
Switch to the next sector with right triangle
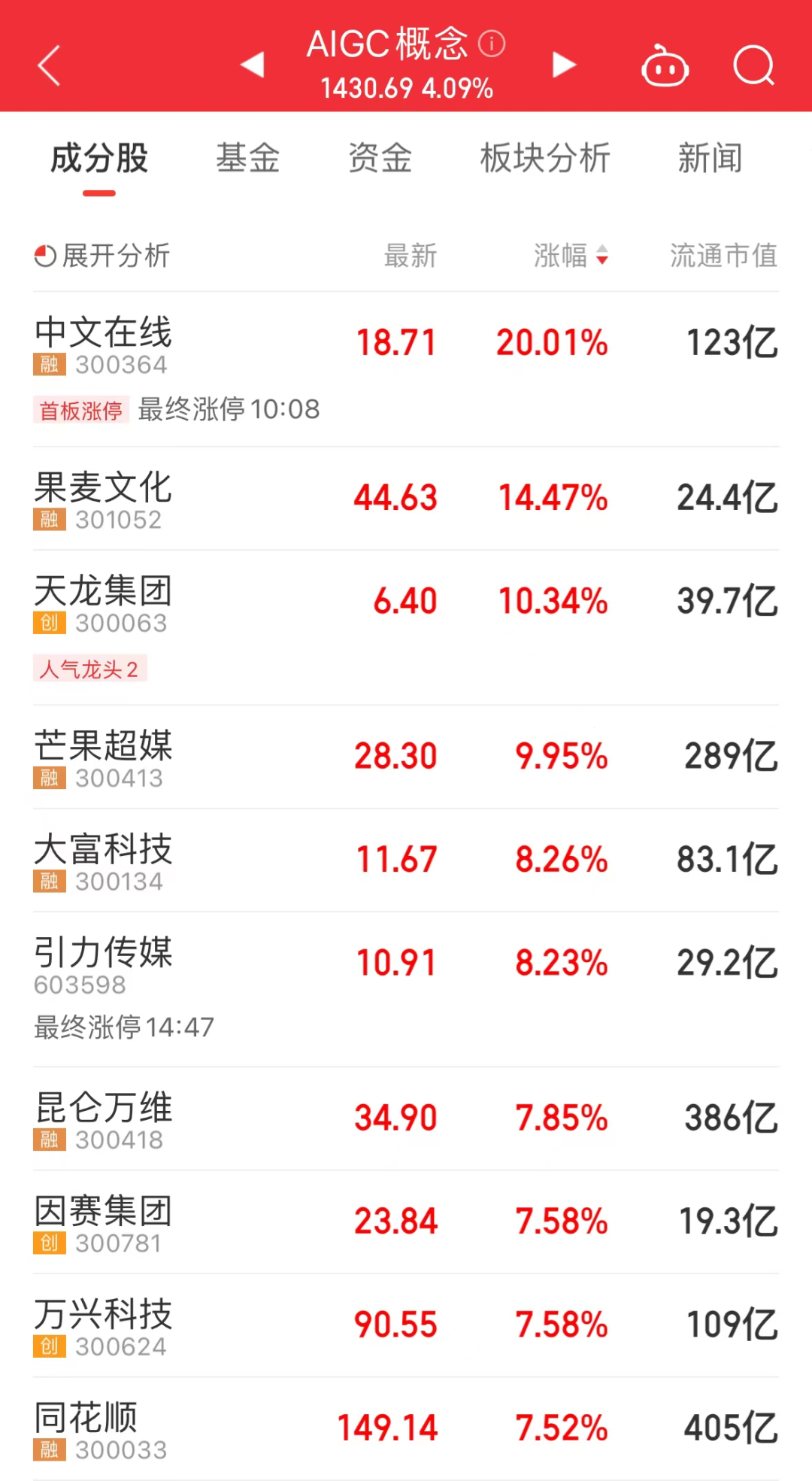[x=564, y=65]
